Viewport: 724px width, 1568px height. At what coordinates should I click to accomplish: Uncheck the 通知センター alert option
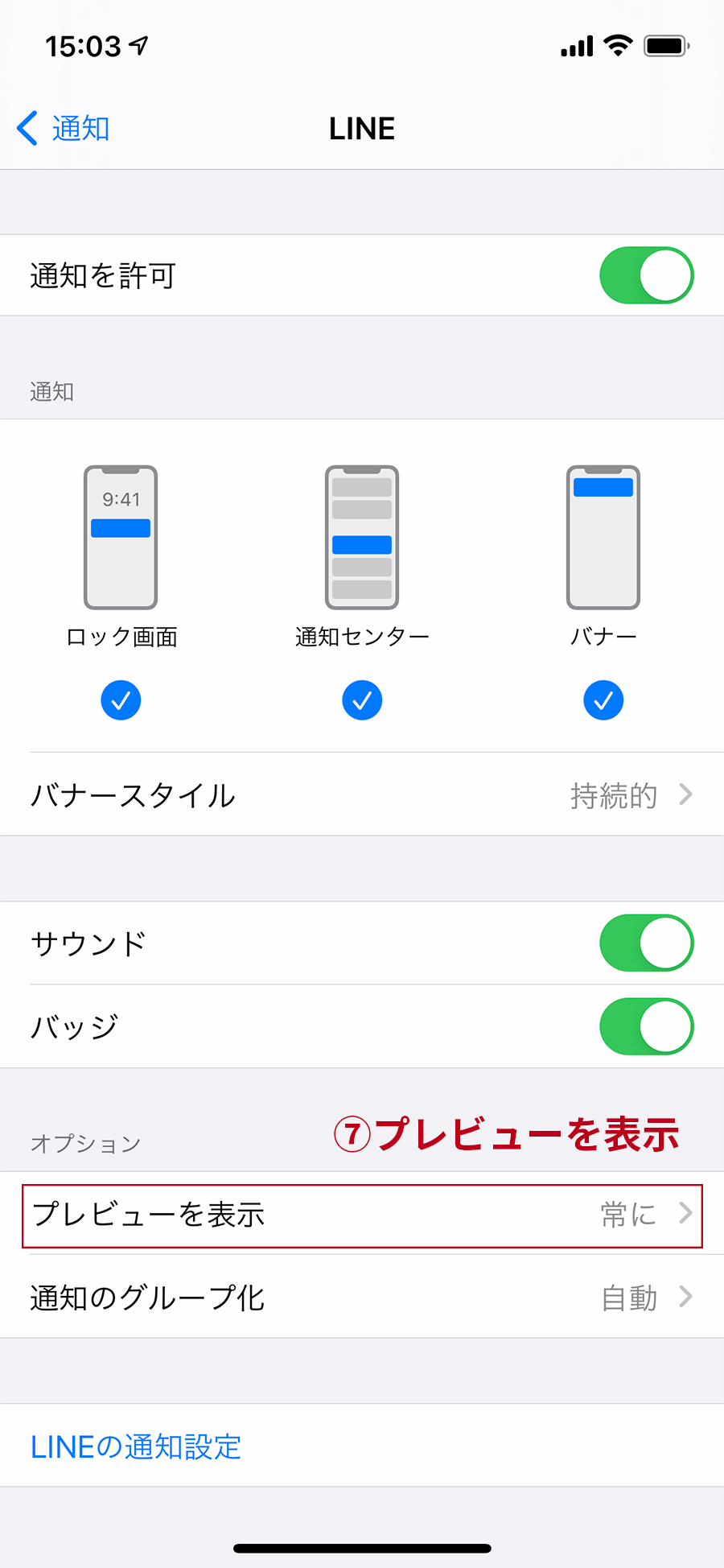pyautogui.click(x=362, y=700)
